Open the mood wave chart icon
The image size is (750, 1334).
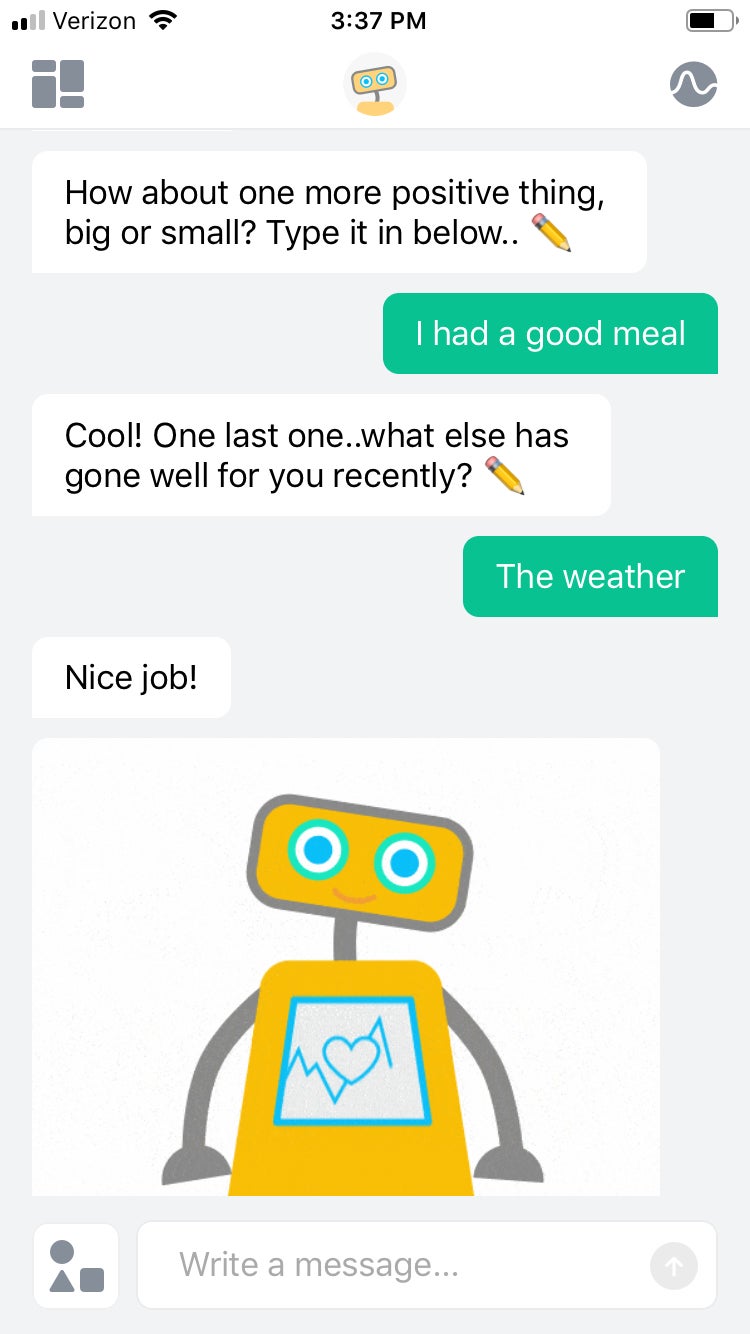(x=693, y=85)
